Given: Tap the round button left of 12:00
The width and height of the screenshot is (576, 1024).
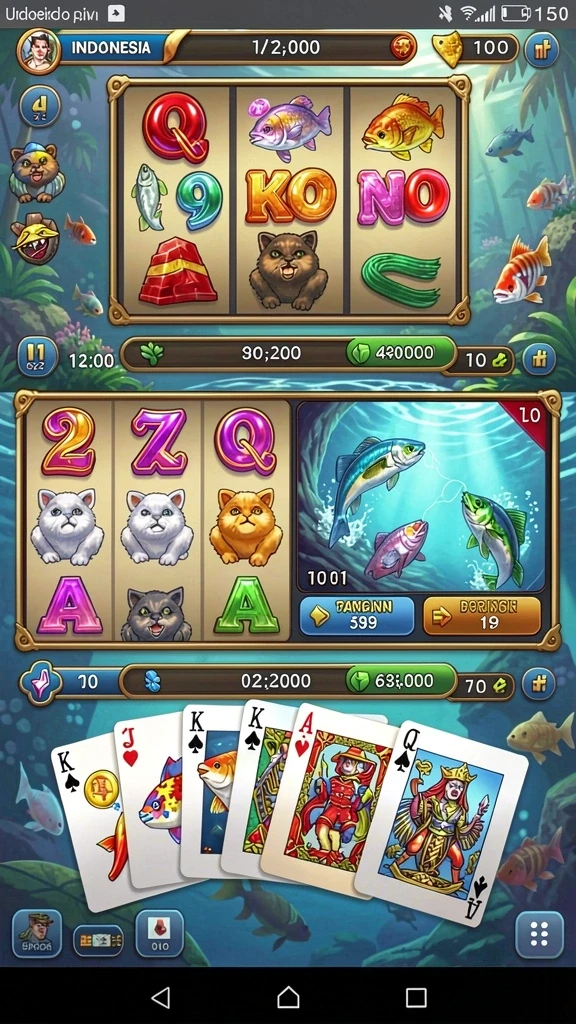Looking at the screenshot, I should (37, 357).
